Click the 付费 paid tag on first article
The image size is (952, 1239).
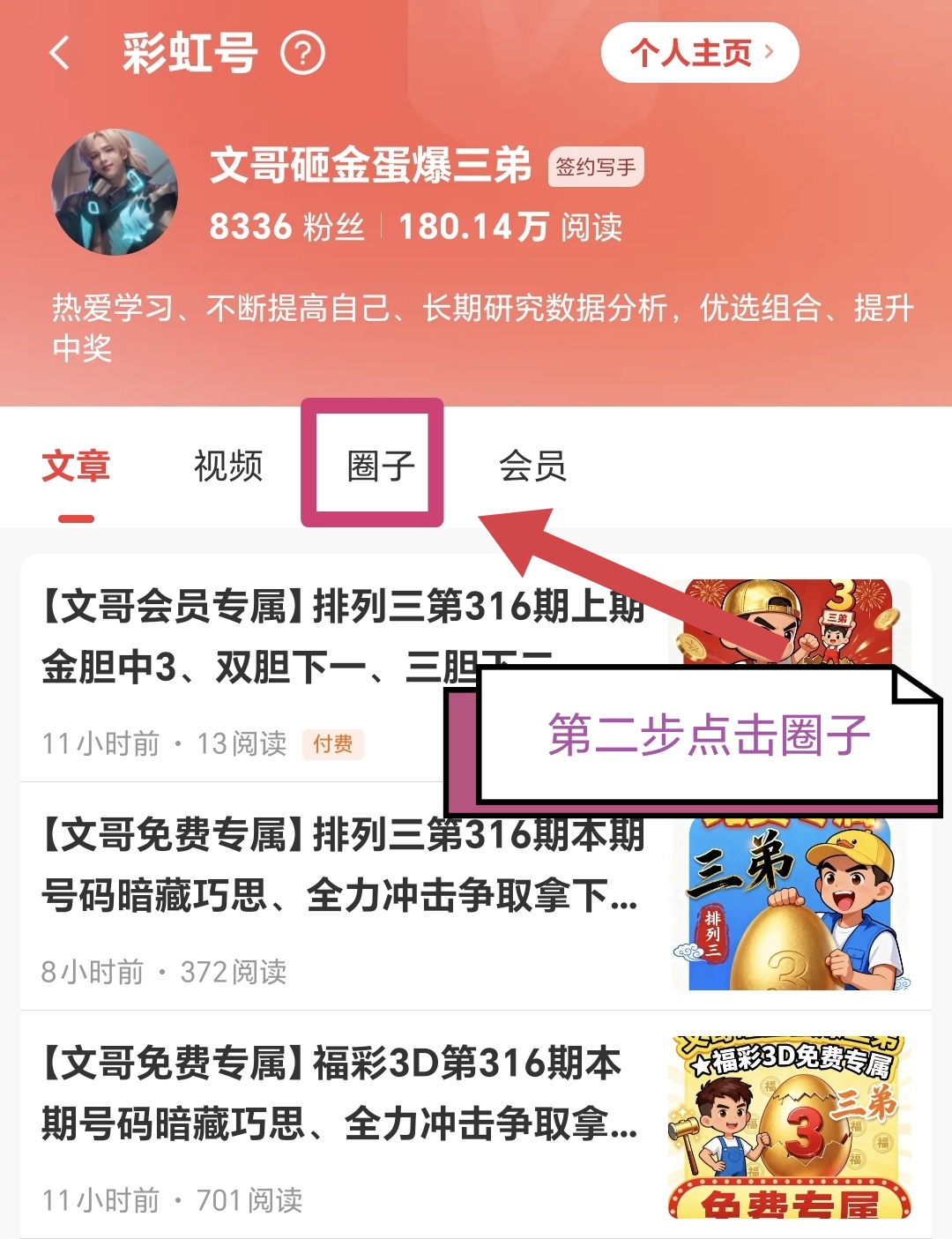pos(332,745)
